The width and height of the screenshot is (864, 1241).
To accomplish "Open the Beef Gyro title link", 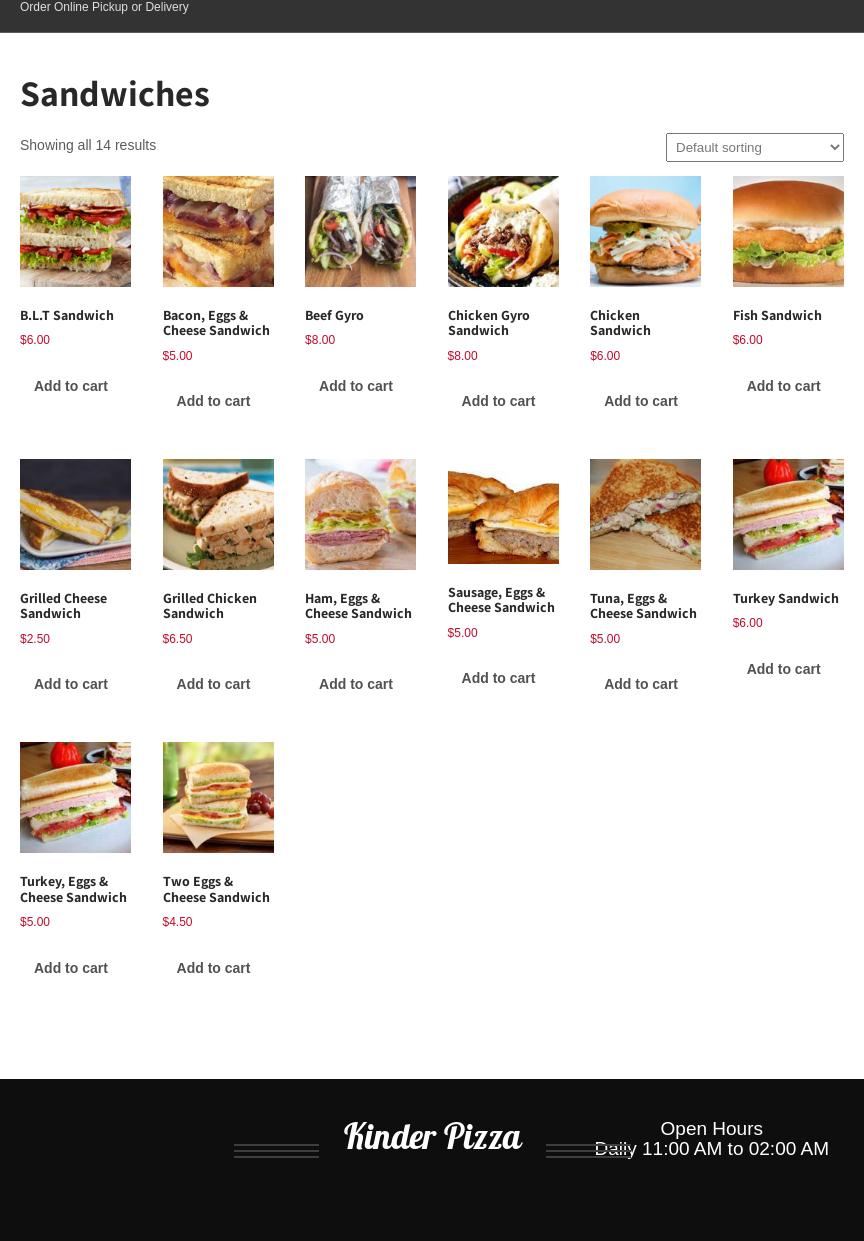I will click(334, 315).
